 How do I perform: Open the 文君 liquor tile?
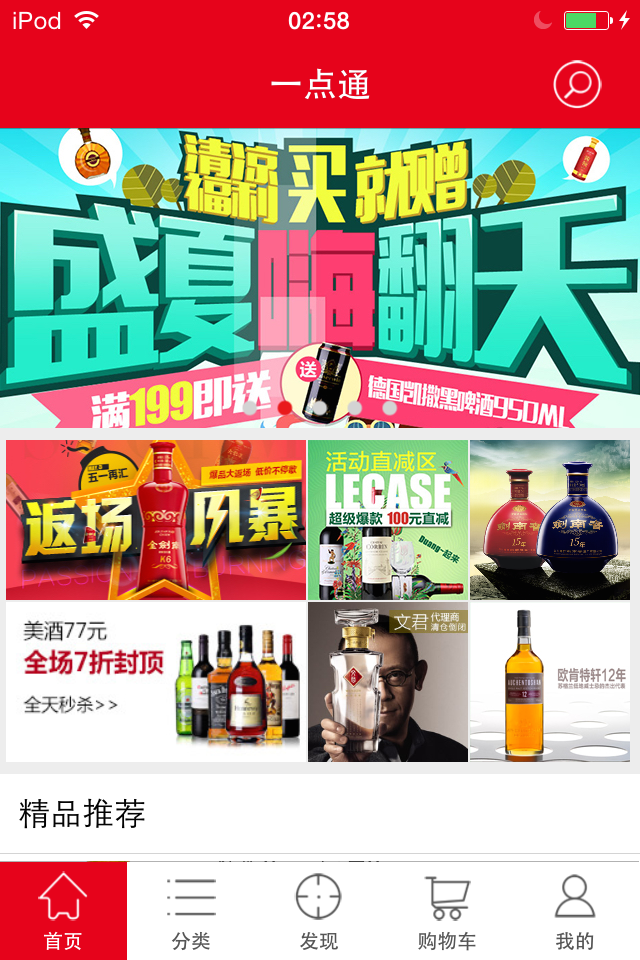tap(388, 682)
